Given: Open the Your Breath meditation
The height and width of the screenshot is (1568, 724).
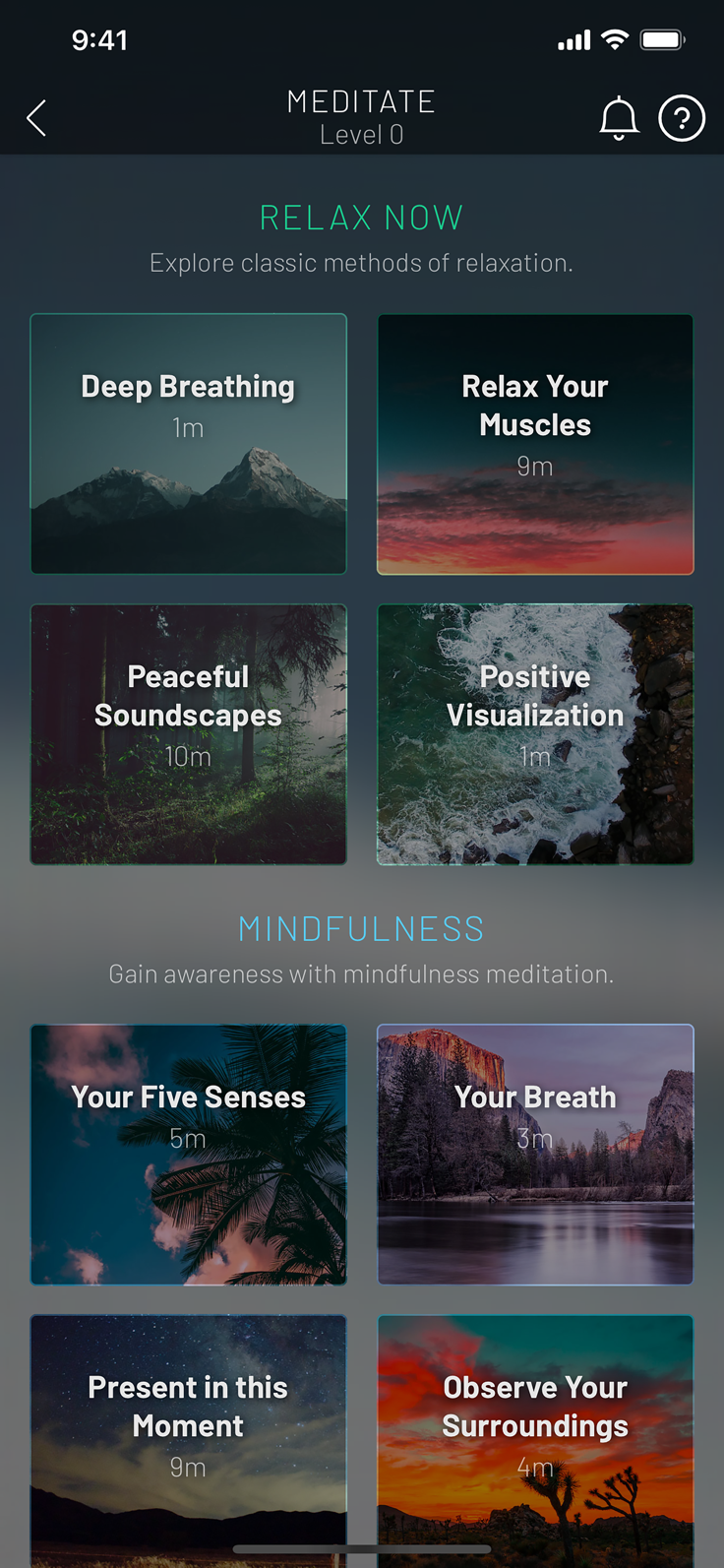Looking at the screenshot, I should click(x=535, y=1154).
